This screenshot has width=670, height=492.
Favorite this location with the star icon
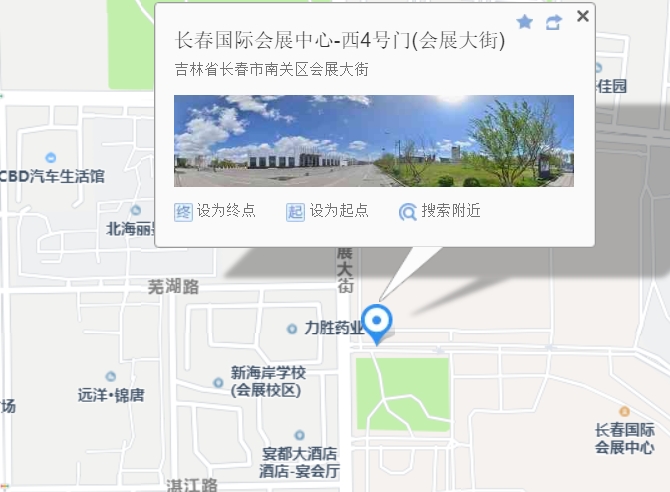click(x=525, y=22)
